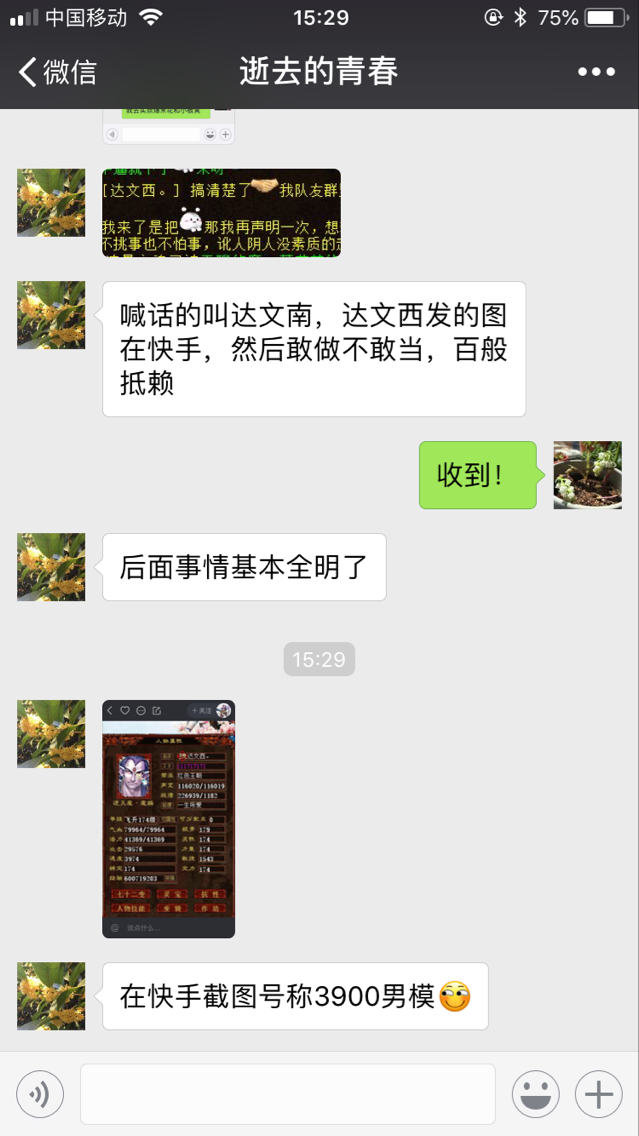
Task: Switch to voice message input
Action: [x=40, y=1094]
